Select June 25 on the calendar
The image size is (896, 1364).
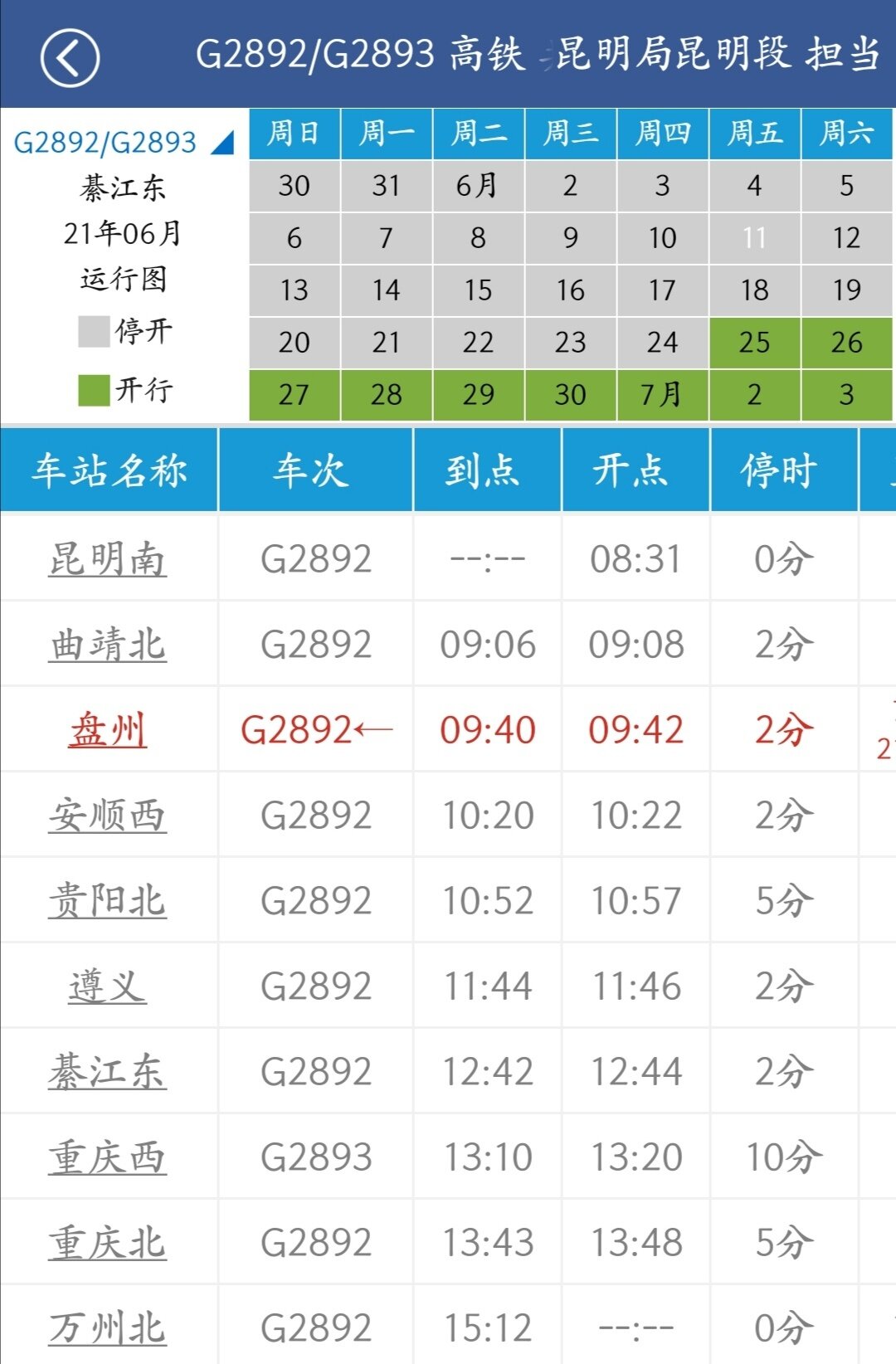754,342
